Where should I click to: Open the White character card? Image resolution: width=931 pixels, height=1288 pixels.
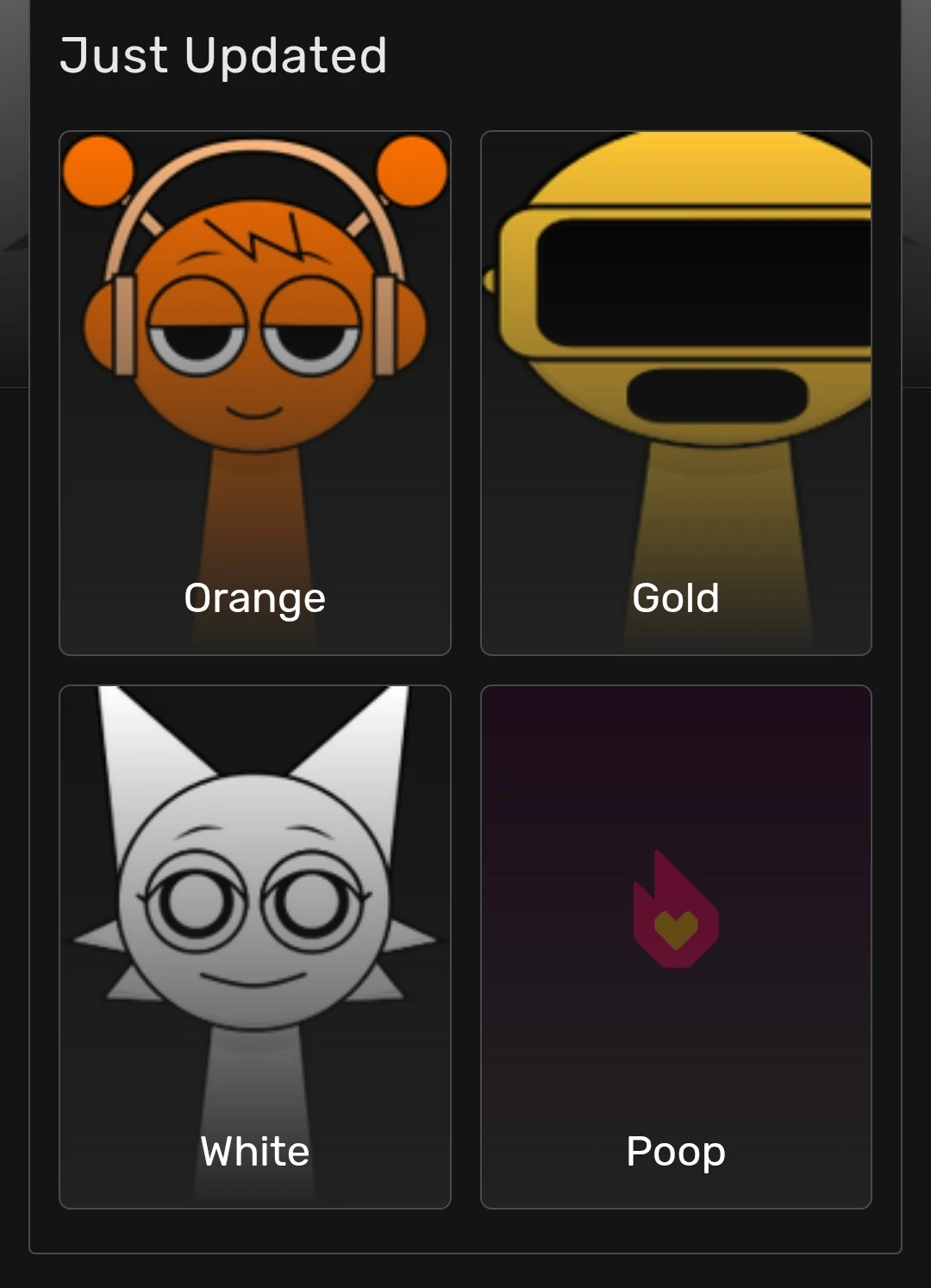click(x=254, y=947)
